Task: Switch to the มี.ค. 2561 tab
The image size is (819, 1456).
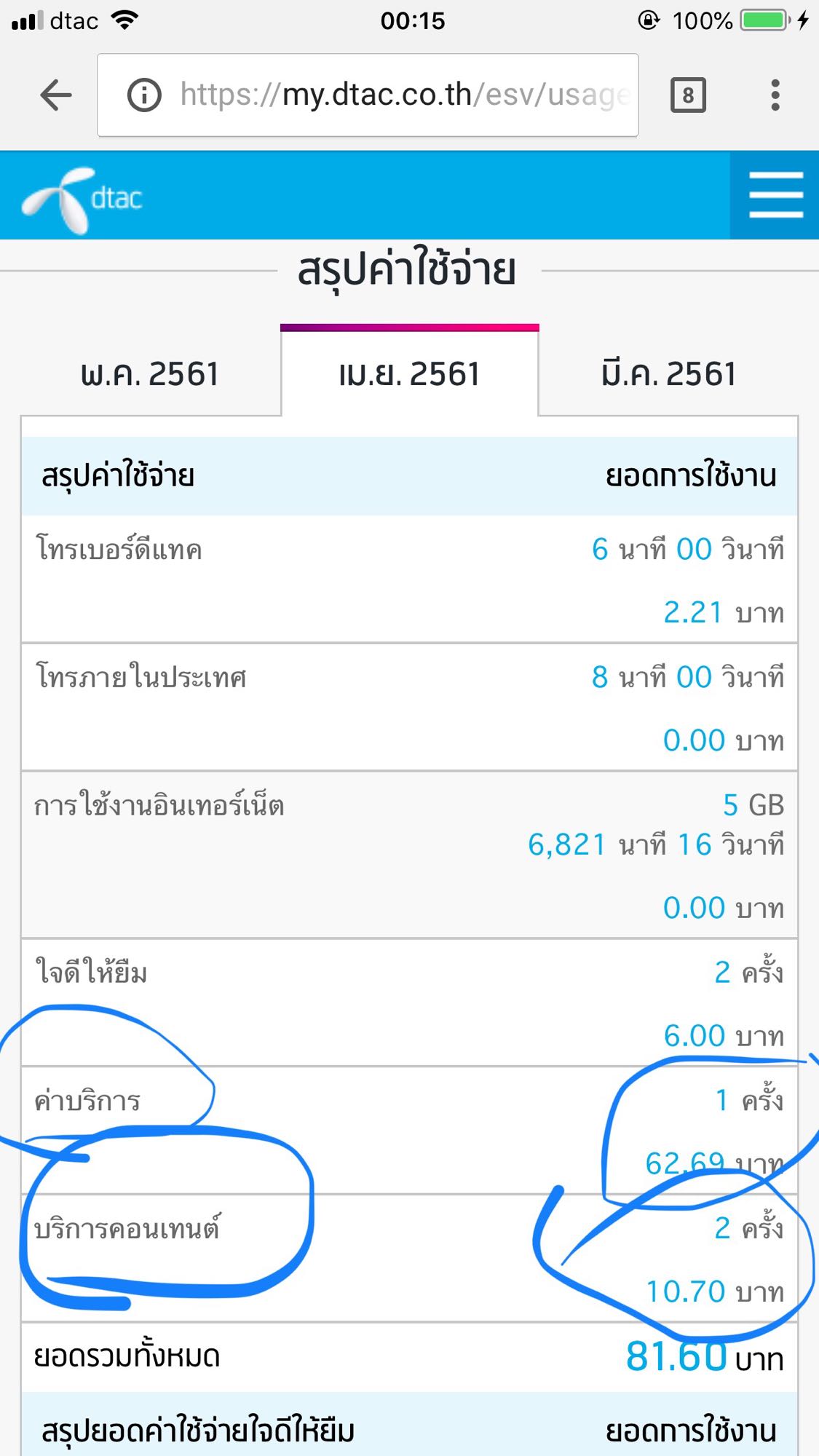Action: [x=668, y=374]
